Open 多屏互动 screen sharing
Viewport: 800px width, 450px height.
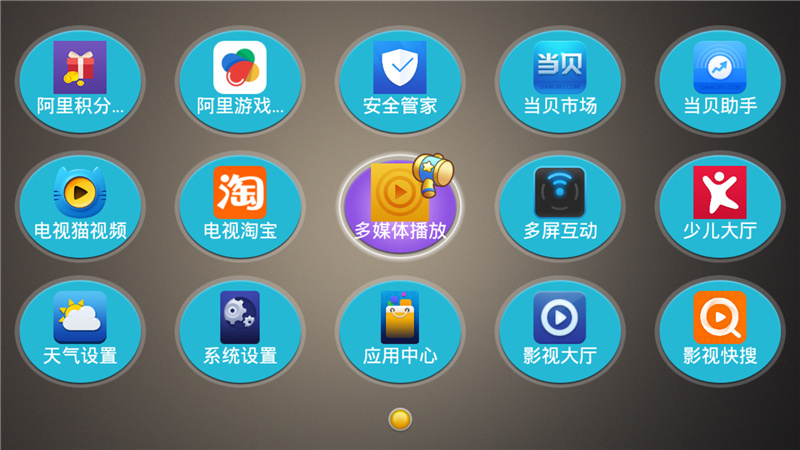click(560, 204)
